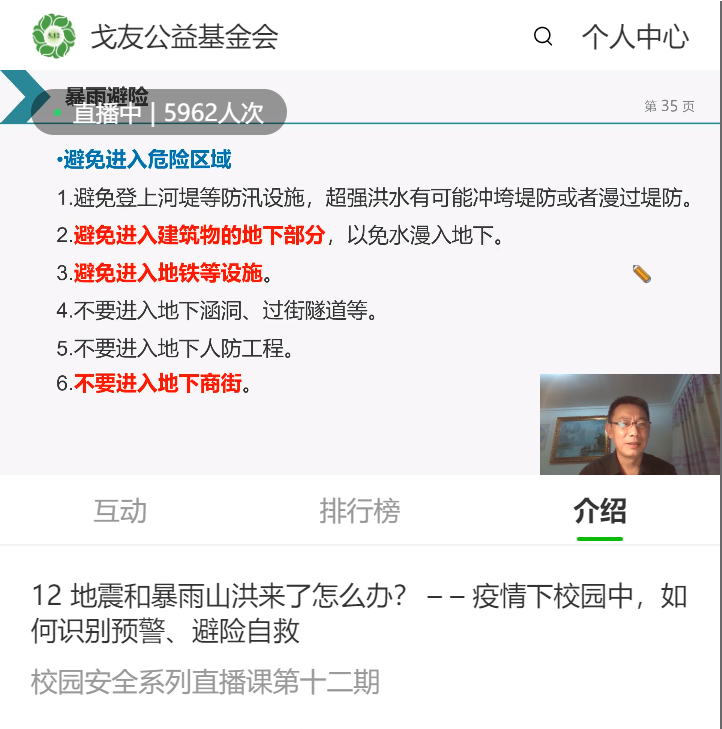
Task: Switch to the 互动 tab
Action: (120, 511)
